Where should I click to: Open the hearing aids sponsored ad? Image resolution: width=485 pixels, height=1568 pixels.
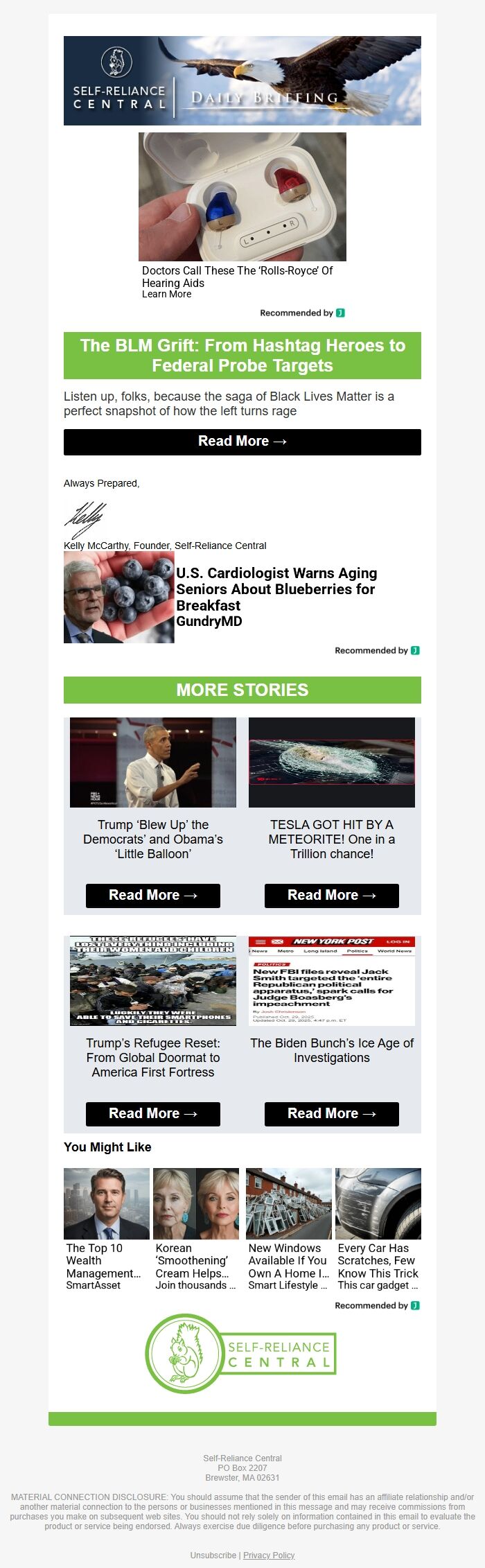point(242,198)
